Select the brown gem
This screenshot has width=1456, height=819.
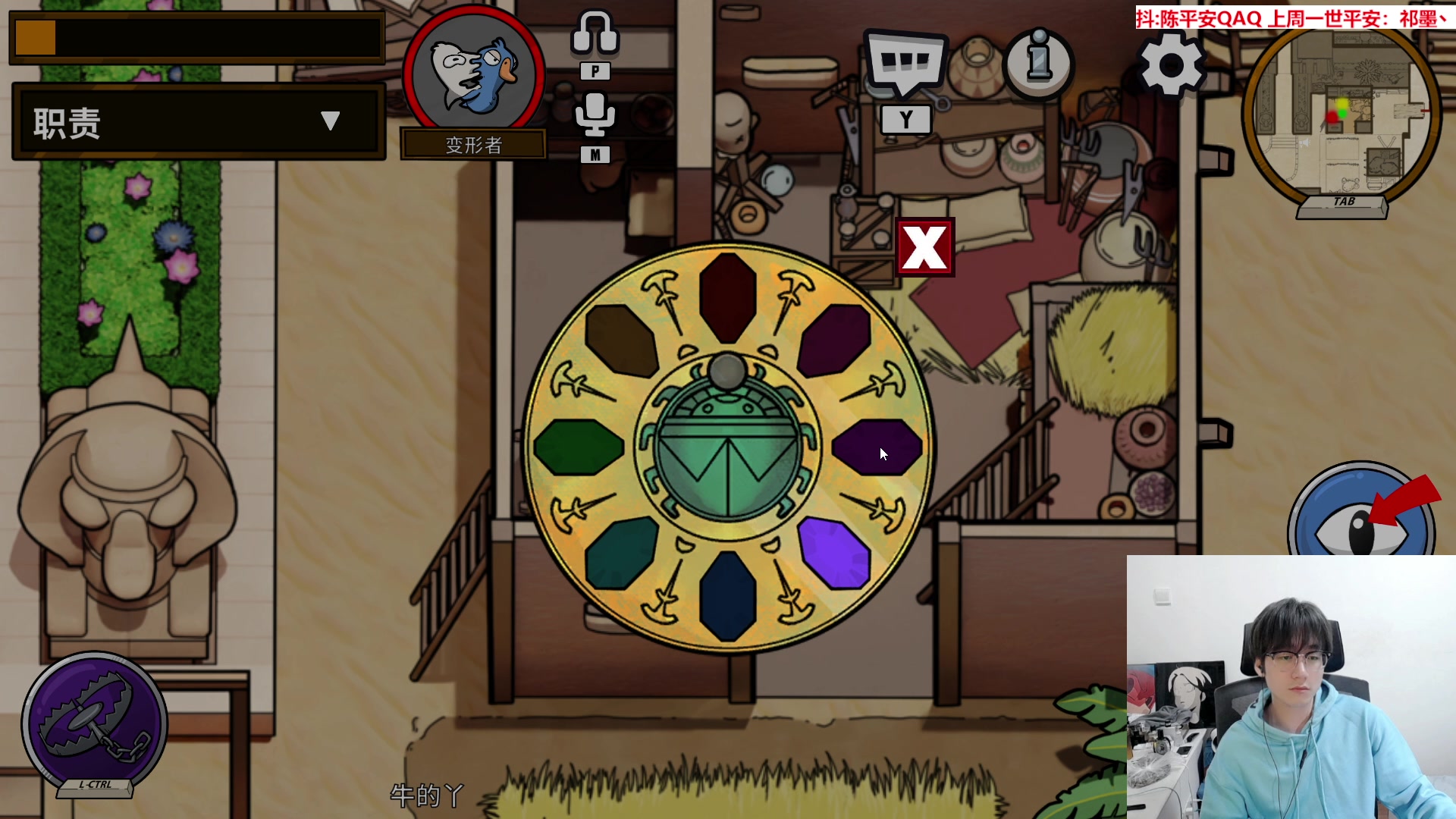621,340
